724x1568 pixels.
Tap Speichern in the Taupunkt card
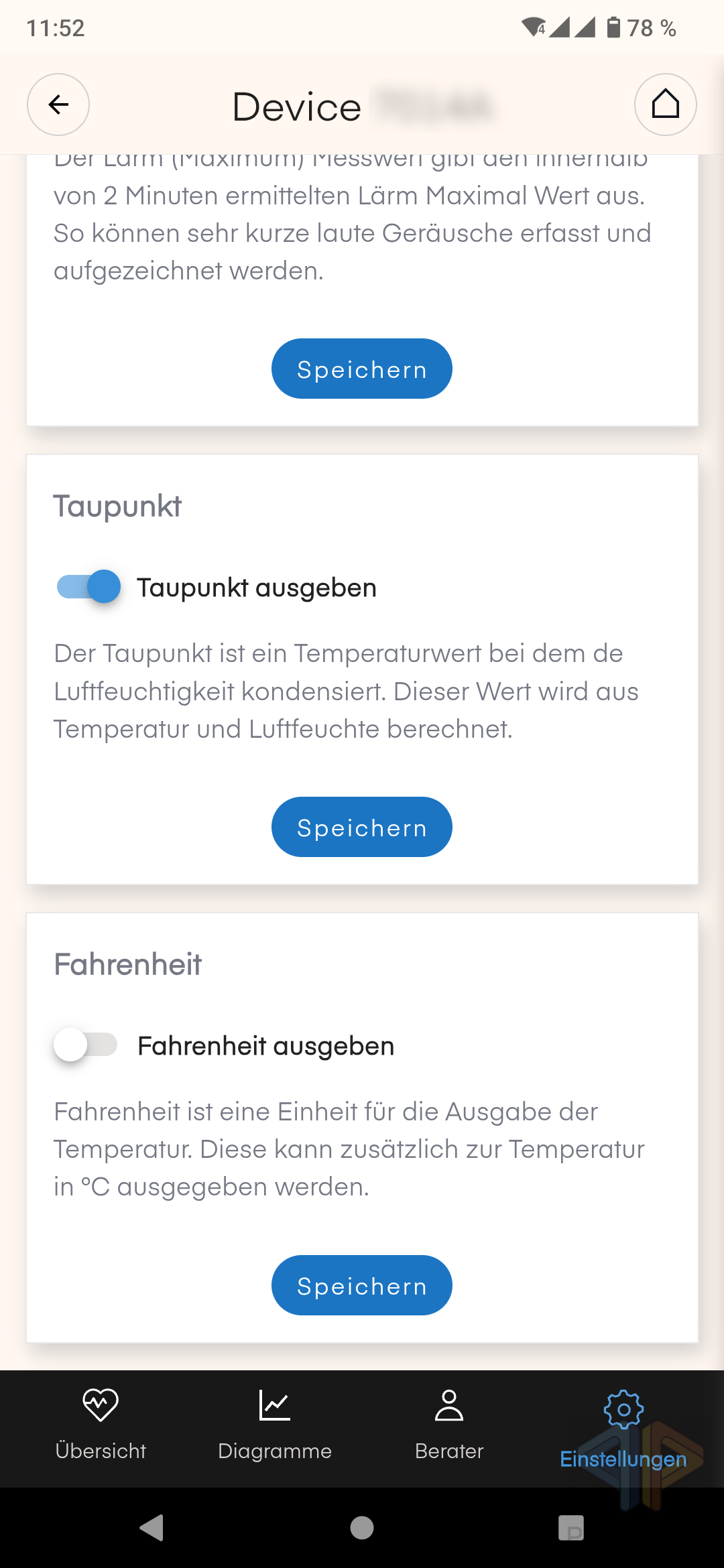[x=362, y=827]
